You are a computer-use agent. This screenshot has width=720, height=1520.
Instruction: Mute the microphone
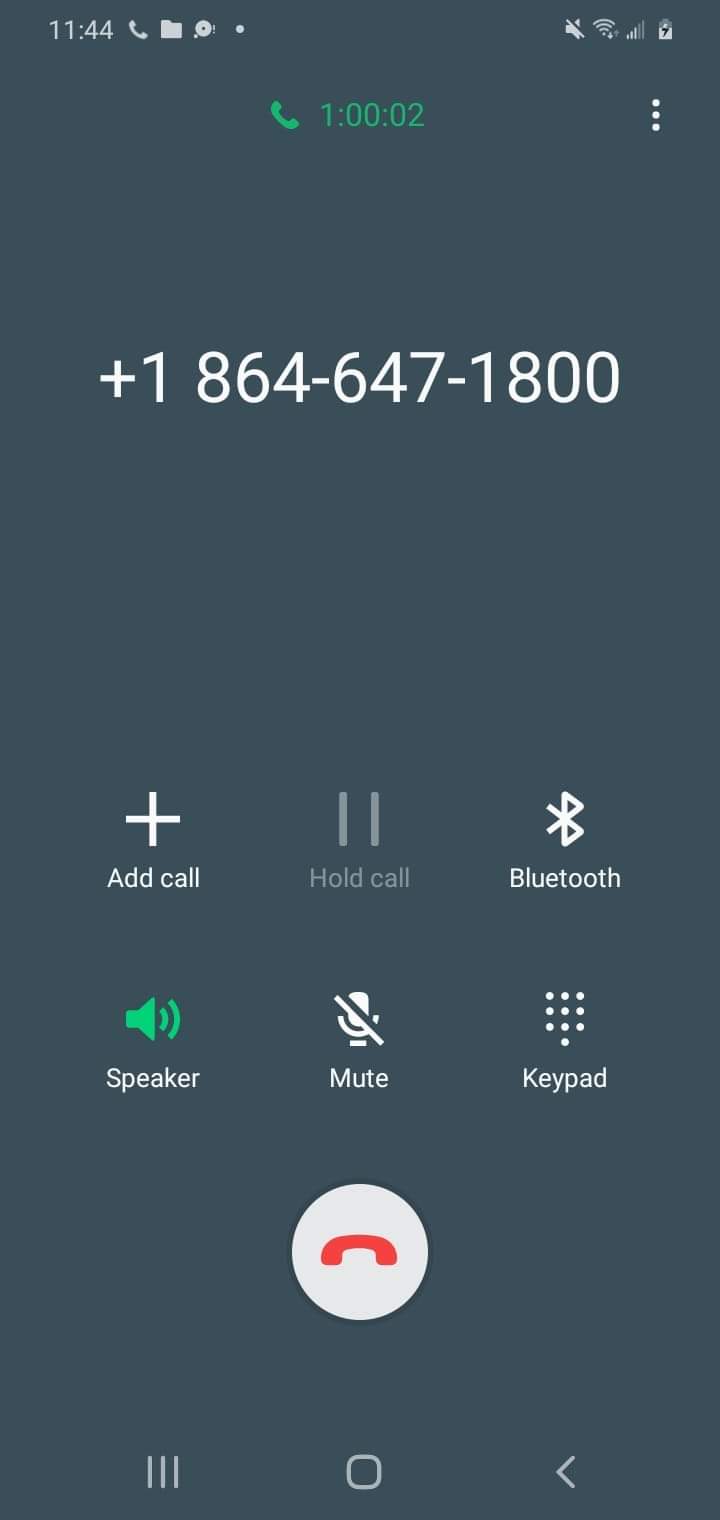pos(359,1038)
